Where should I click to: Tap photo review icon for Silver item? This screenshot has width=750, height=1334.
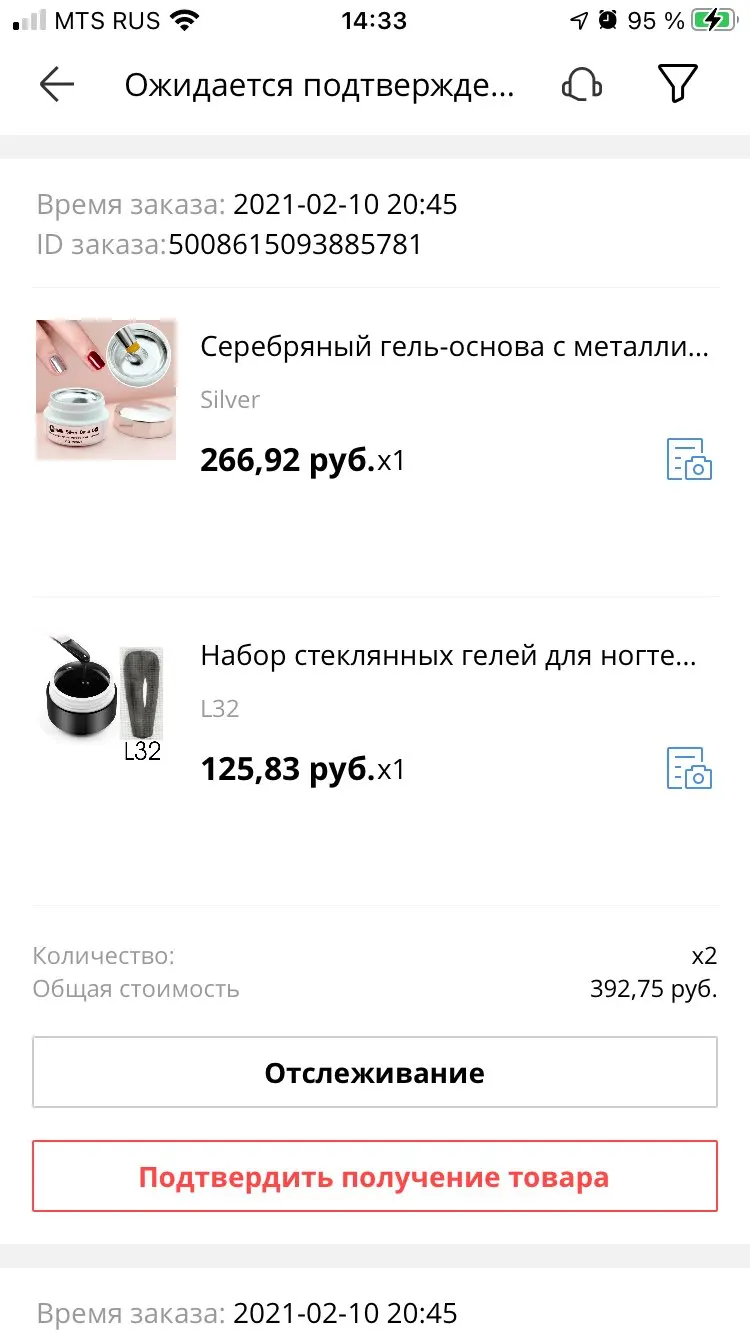click(x=689, y=460)
